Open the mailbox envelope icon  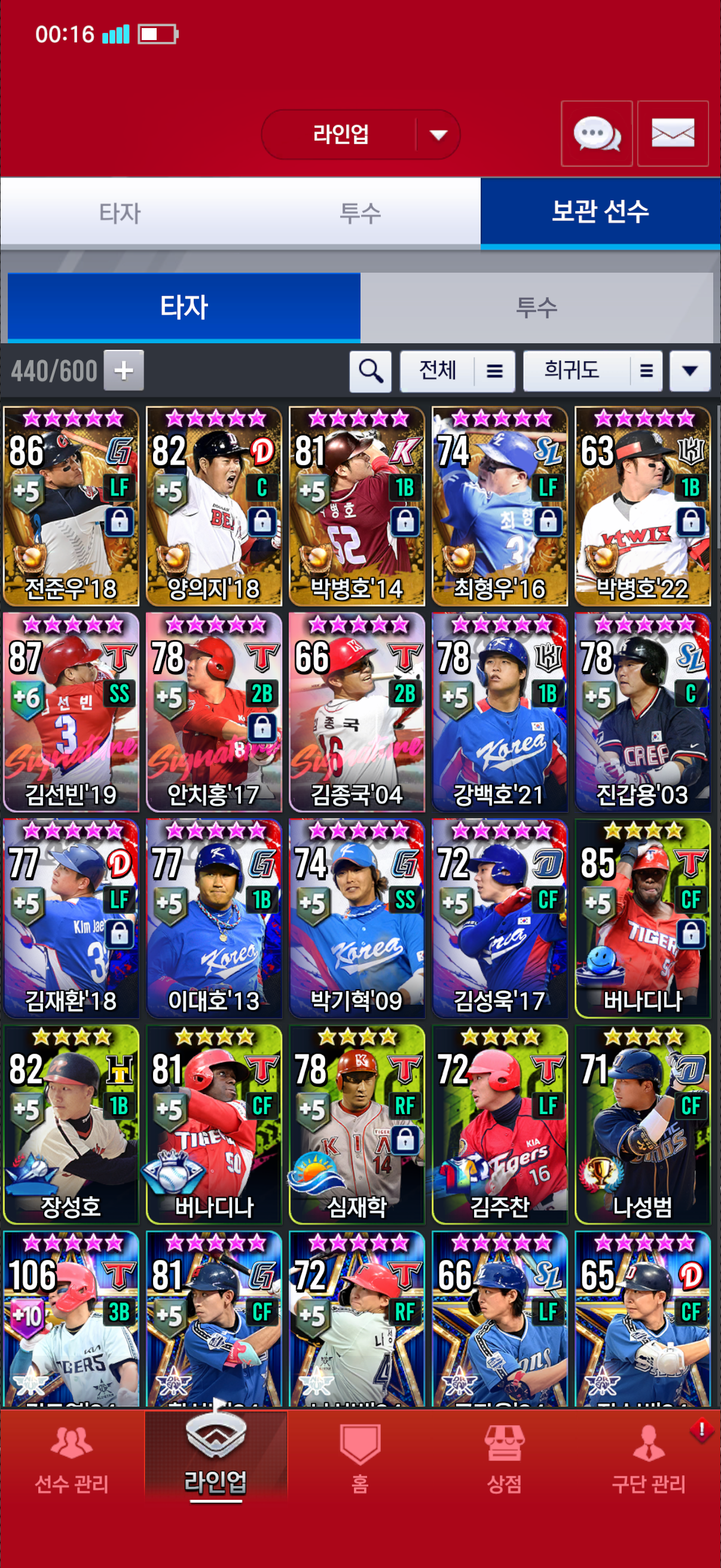point(673,133)
